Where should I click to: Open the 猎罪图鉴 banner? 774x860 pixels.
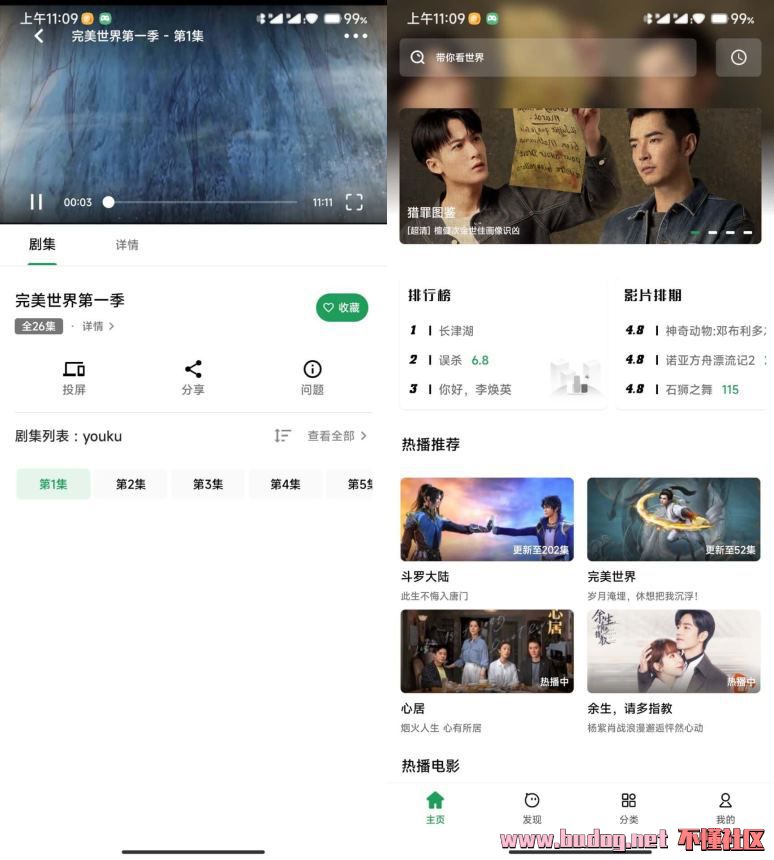coord(580,175)
